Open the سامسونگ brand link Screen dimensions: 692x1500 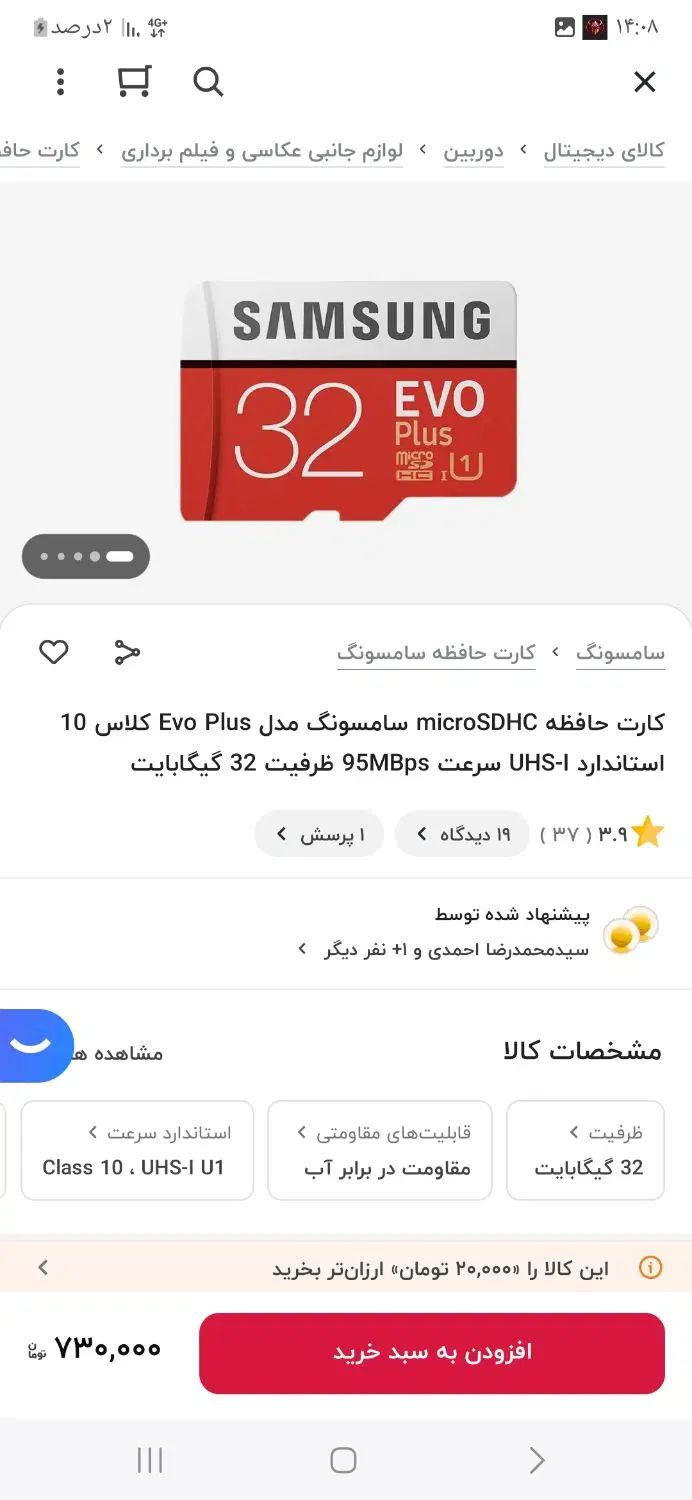click(620, 653)
